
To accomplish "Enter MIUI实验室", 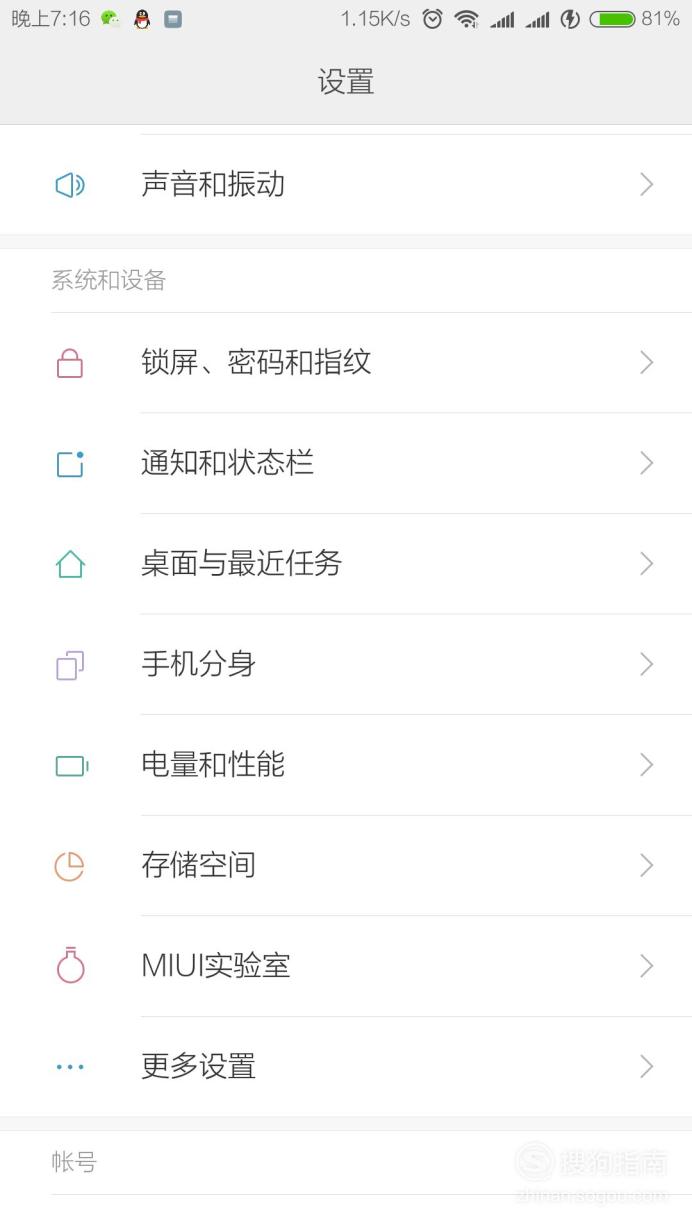I will [x=346, y=966].
